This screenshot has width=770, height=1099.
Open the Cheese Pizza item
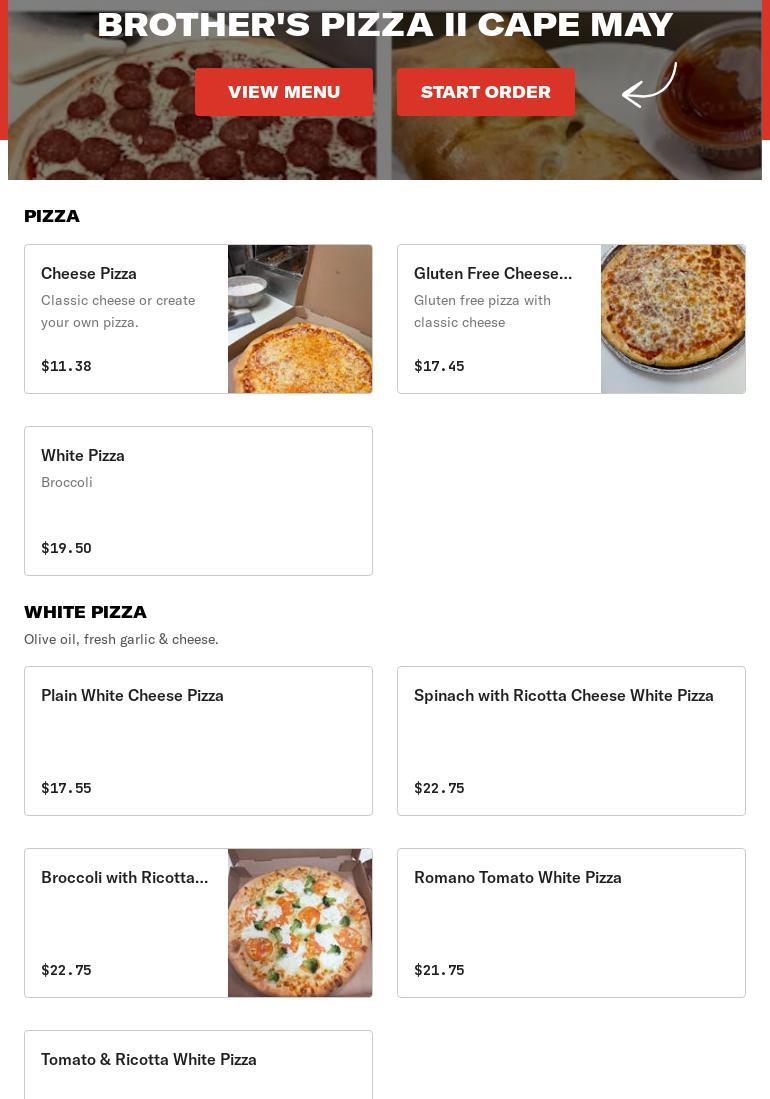pyautogui.click(x=198, y=319)
